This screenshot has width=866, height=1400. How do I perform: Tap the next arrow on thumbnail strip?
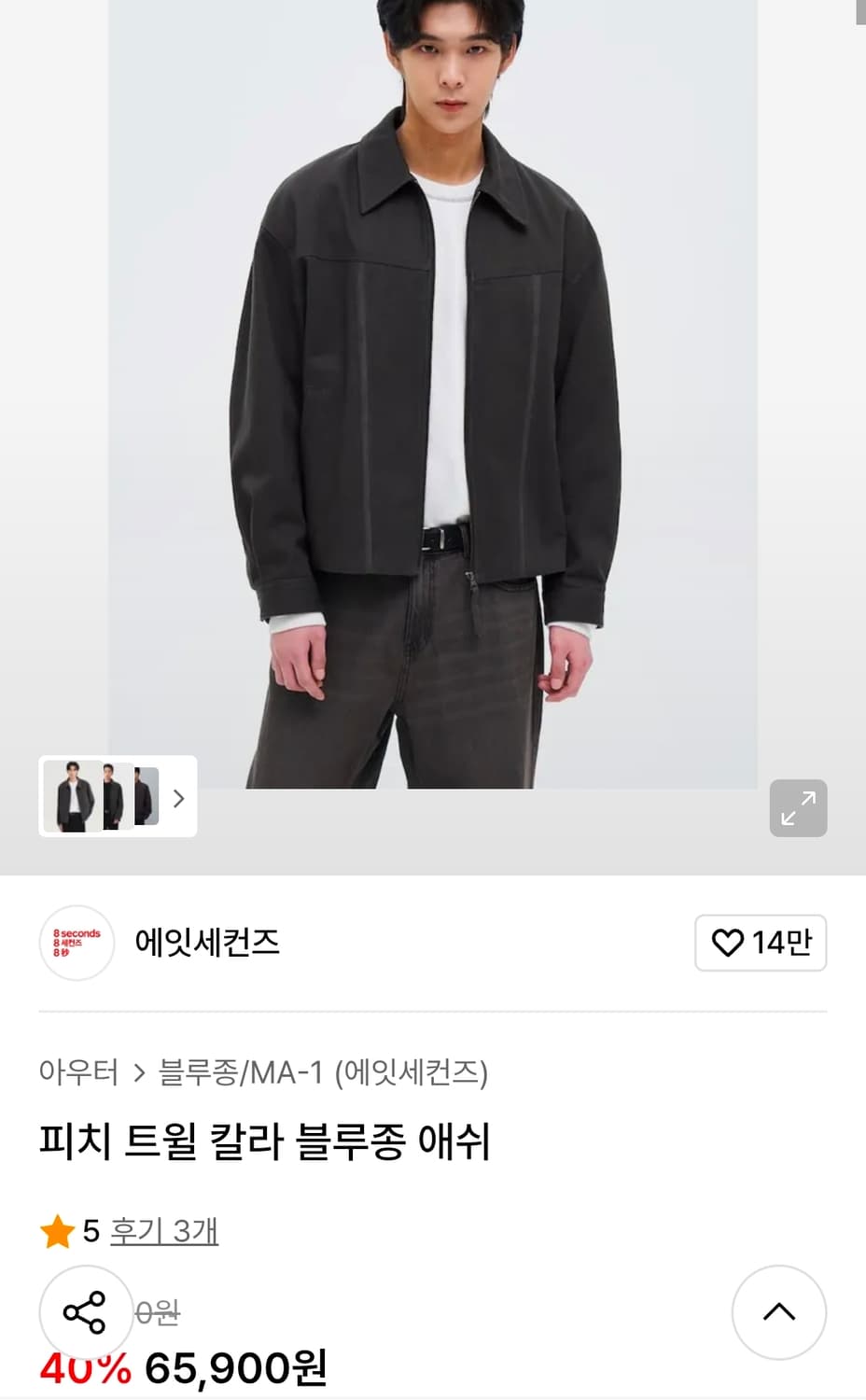click(x=181, y=799)
